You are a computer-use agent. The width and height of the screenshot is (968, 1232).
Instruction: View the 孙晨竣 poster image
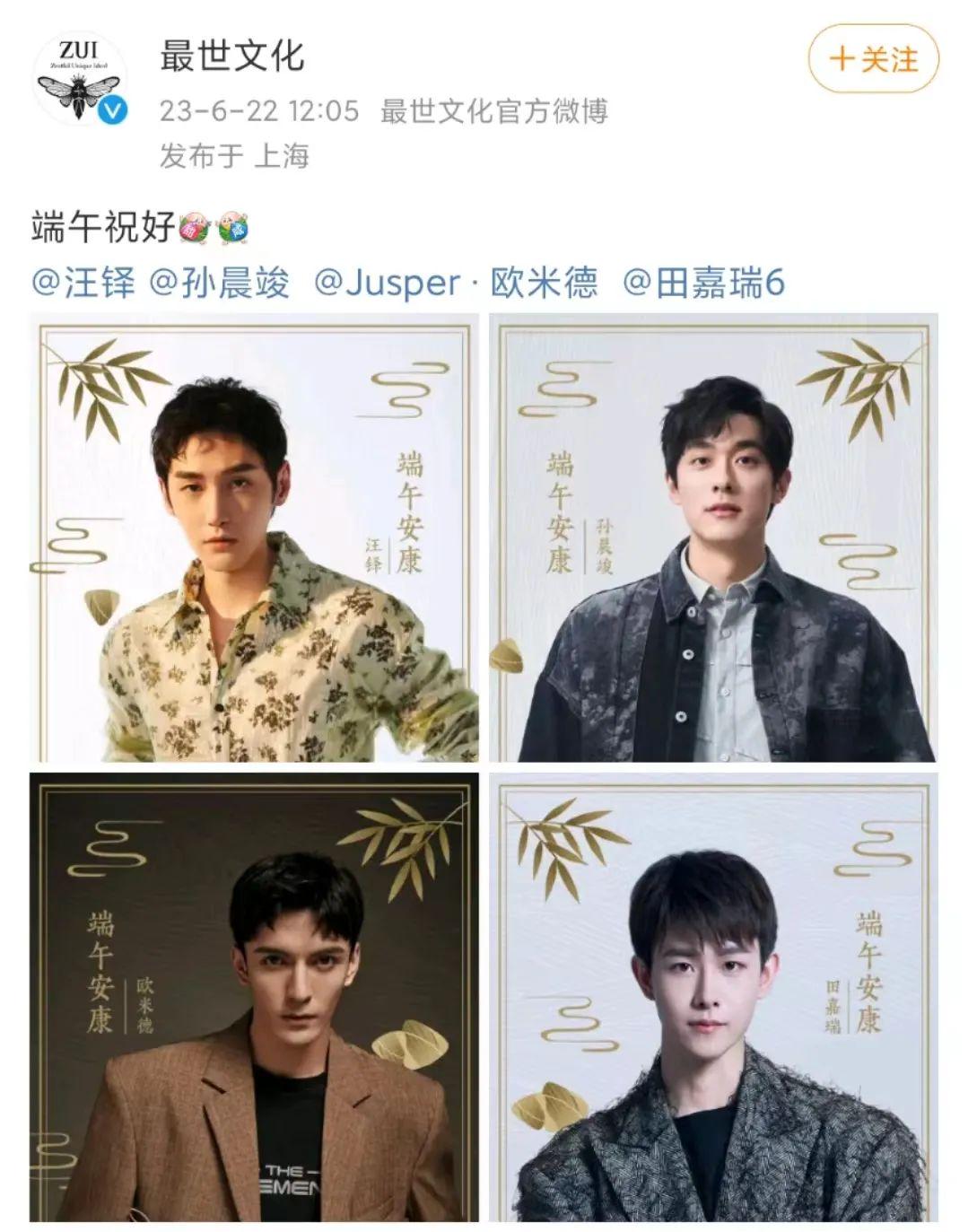click(713, 537)
